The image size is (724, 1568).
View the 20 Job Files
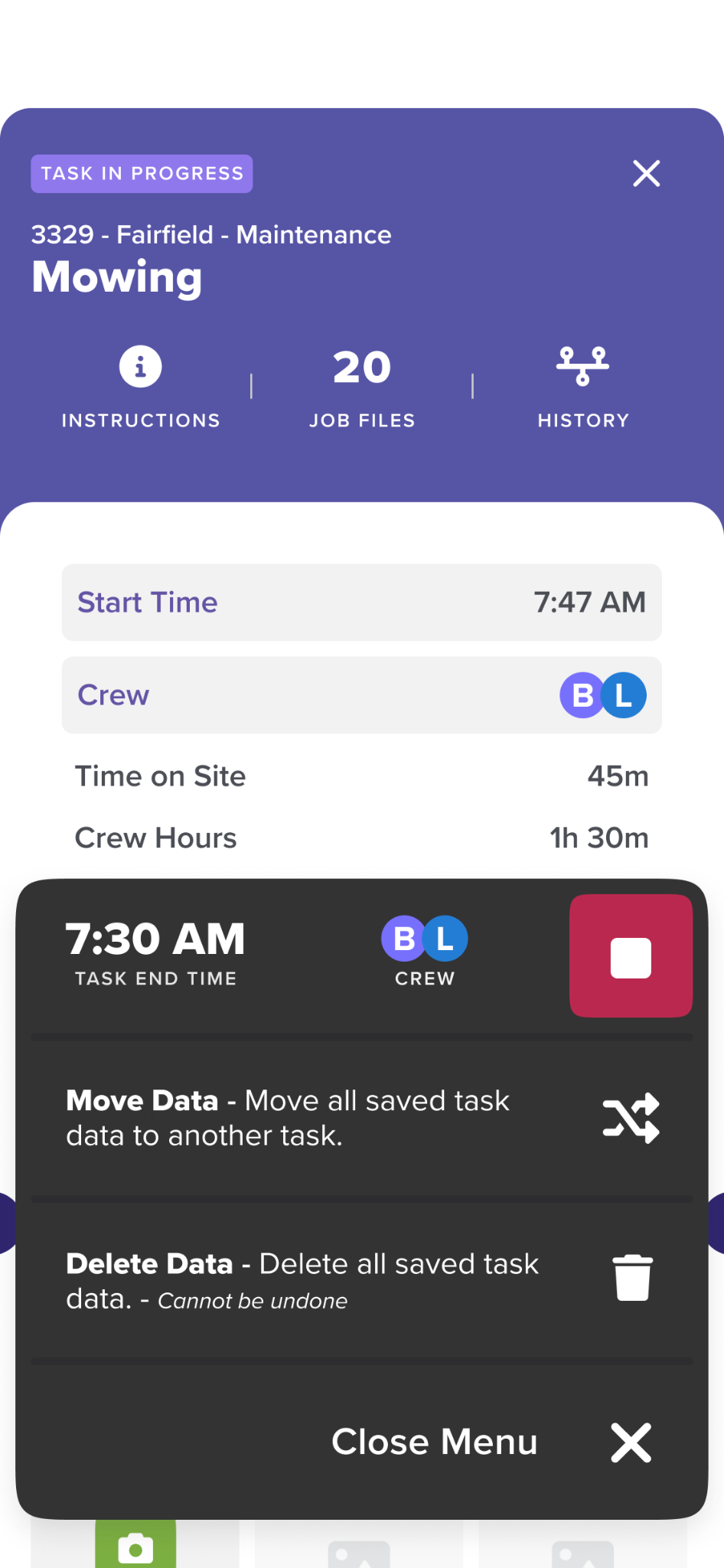pyautogui.click(x=362, y=387)
